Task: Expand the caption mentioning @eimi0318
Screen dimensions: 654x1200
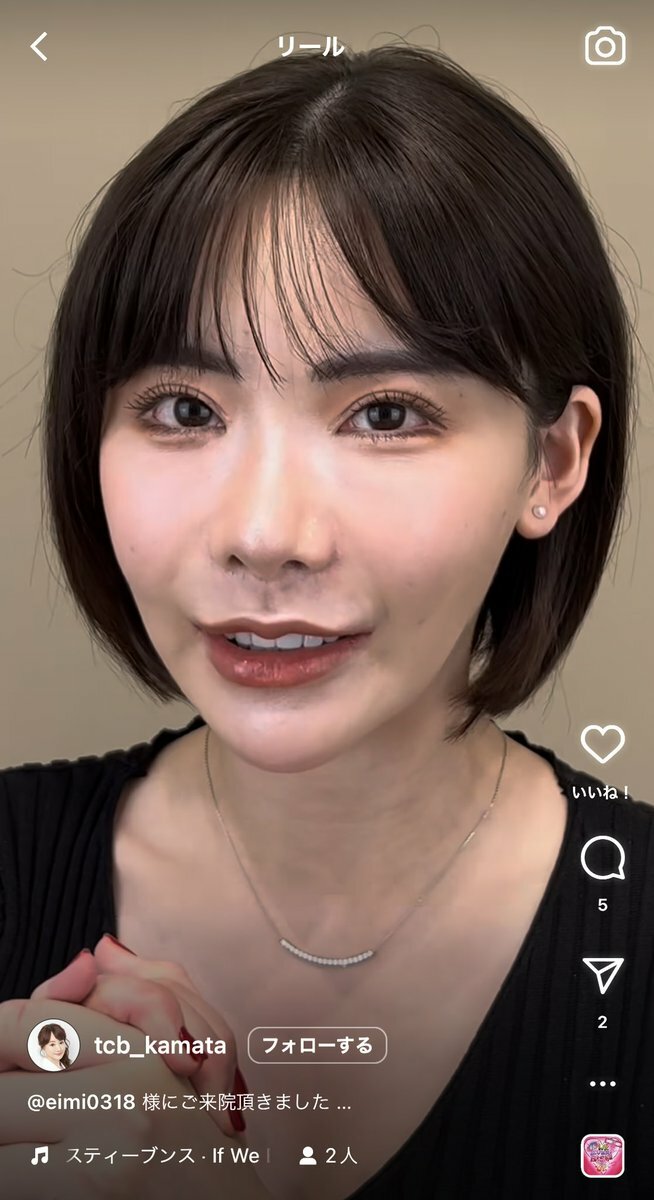Action: pyautogui.click(x=190, y=1102)
